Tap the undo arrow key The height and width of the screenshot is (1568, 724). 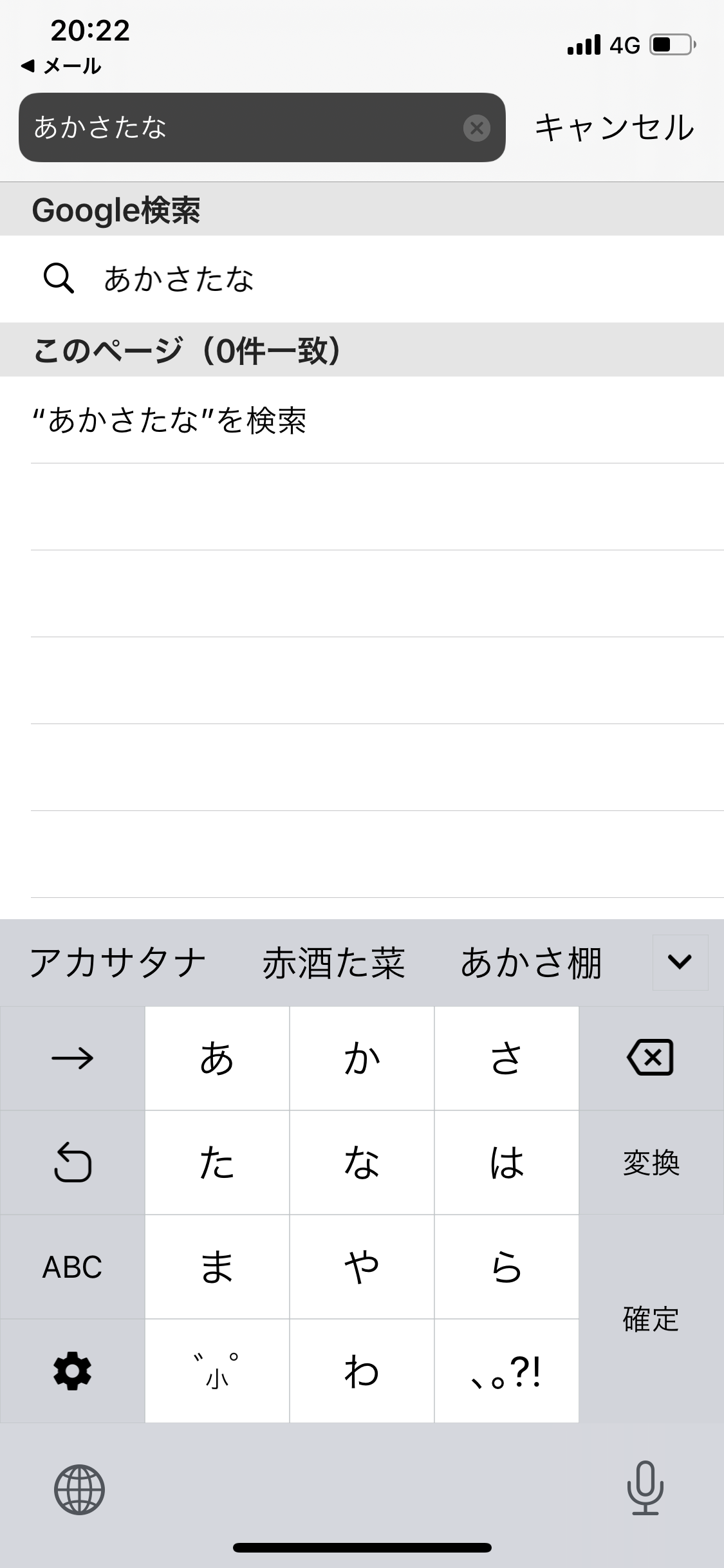[x=72, y=1162]
